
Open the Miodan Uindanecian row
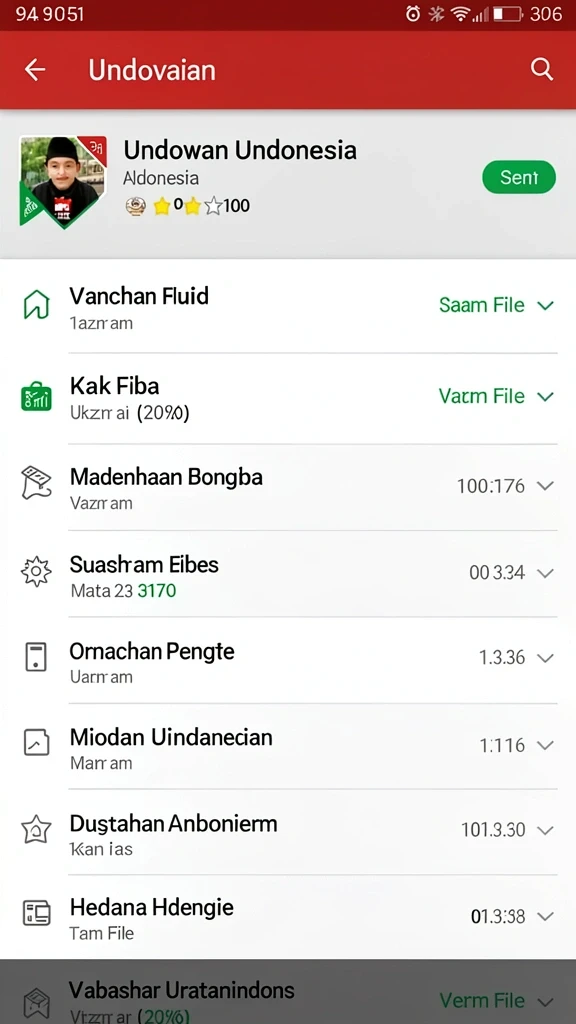(x=288, y=746)
